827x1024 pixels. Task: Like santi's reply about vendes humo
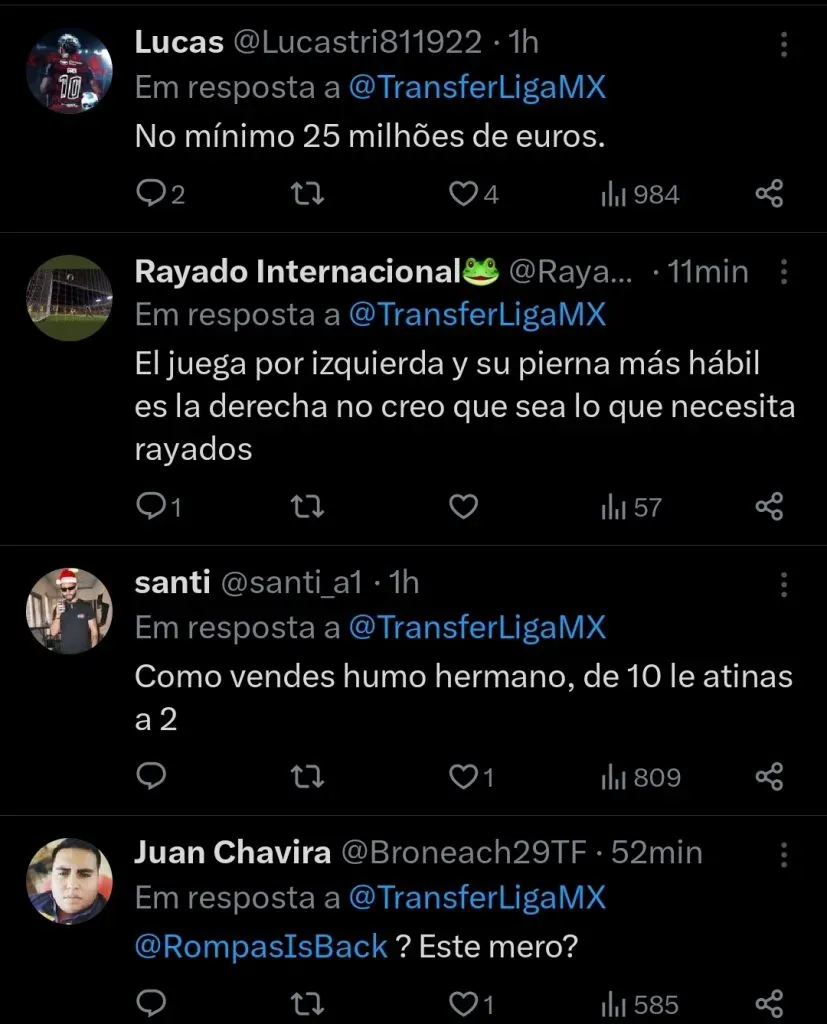462,776
